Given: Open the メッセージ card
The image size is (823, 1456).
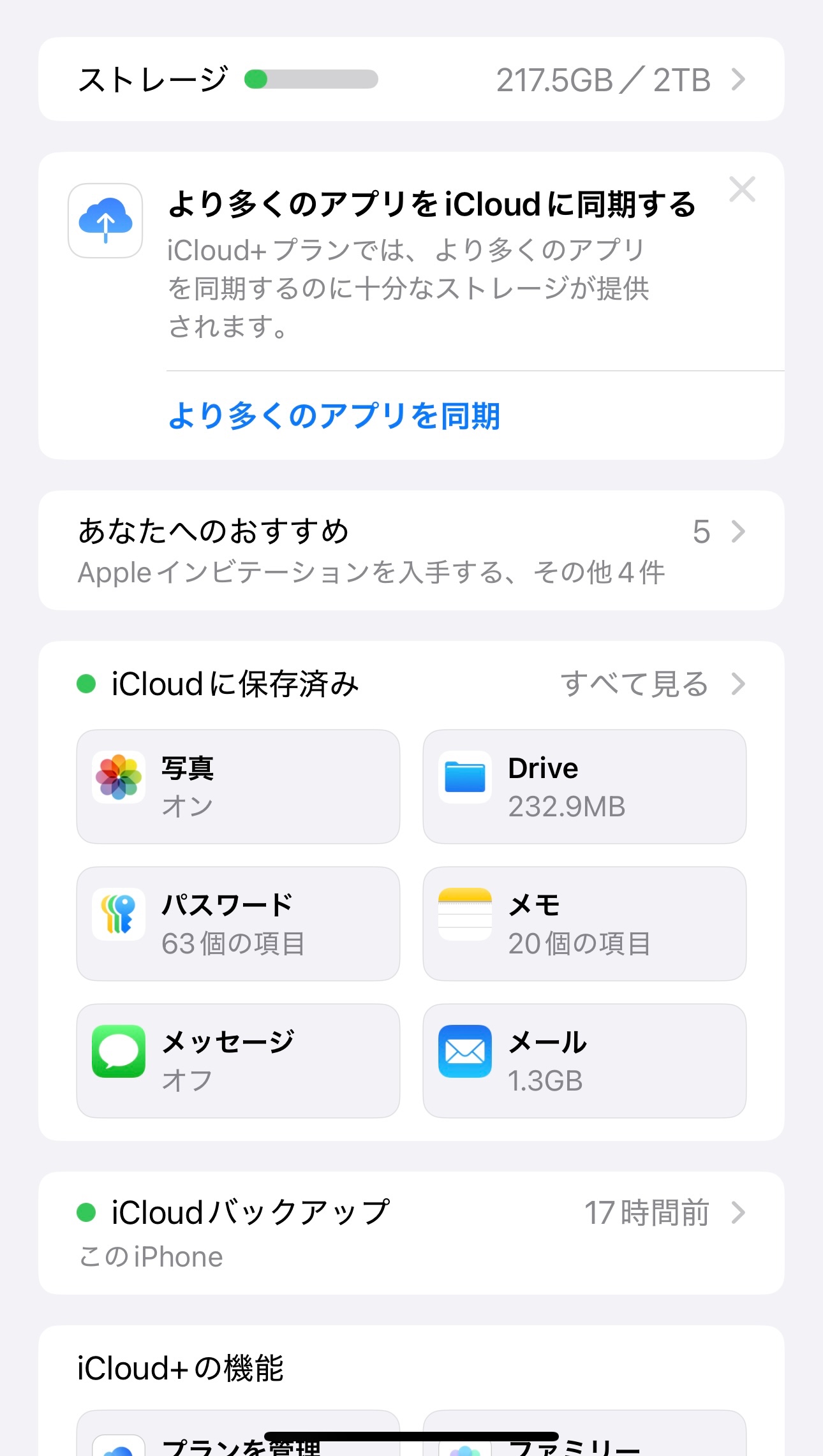Looking at the screenshot, I should click(x=238, y=1061).
